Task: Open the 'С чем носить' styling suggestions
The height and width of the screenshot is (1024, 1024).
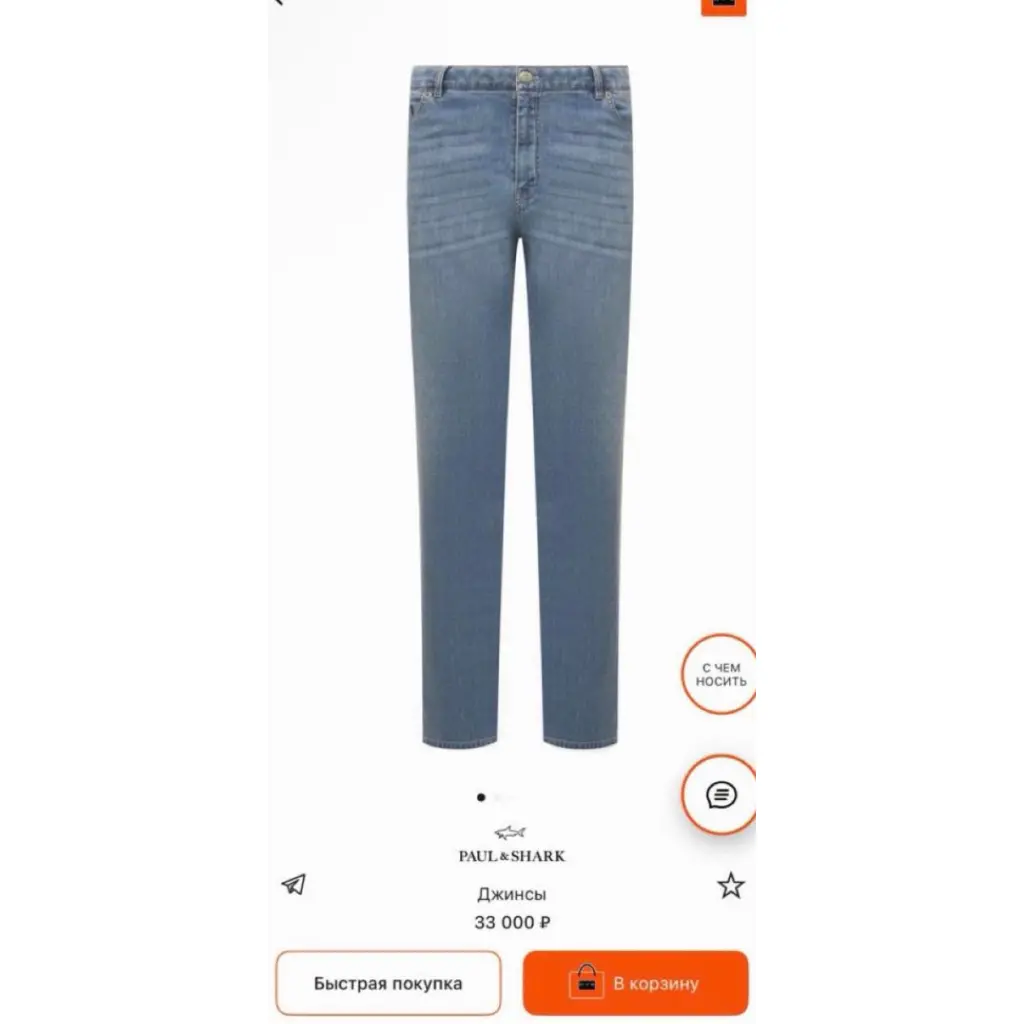Action: (721, 674)
